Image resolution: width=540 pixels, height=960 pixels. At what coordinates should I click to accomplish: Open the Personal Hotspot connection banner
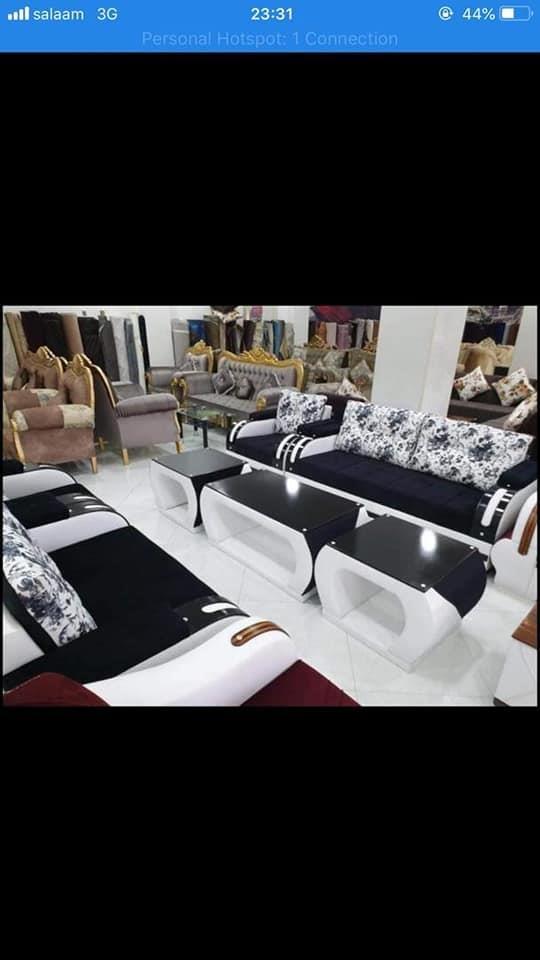click(270, 39)
